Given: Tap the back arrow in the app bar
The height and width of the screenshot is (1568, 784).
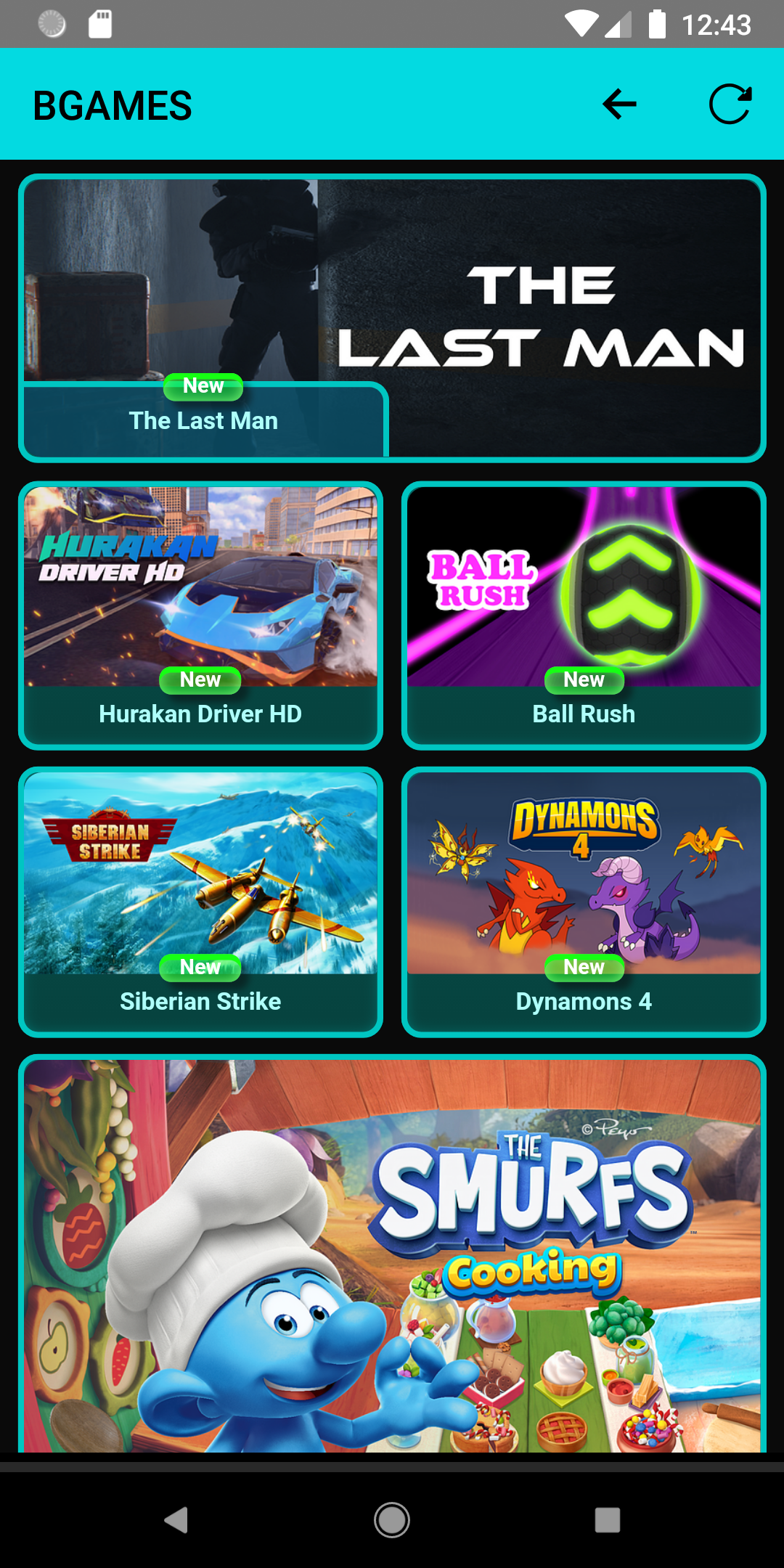Looking at the screenshot, I should pyautogui.click(x=619, y=105).
